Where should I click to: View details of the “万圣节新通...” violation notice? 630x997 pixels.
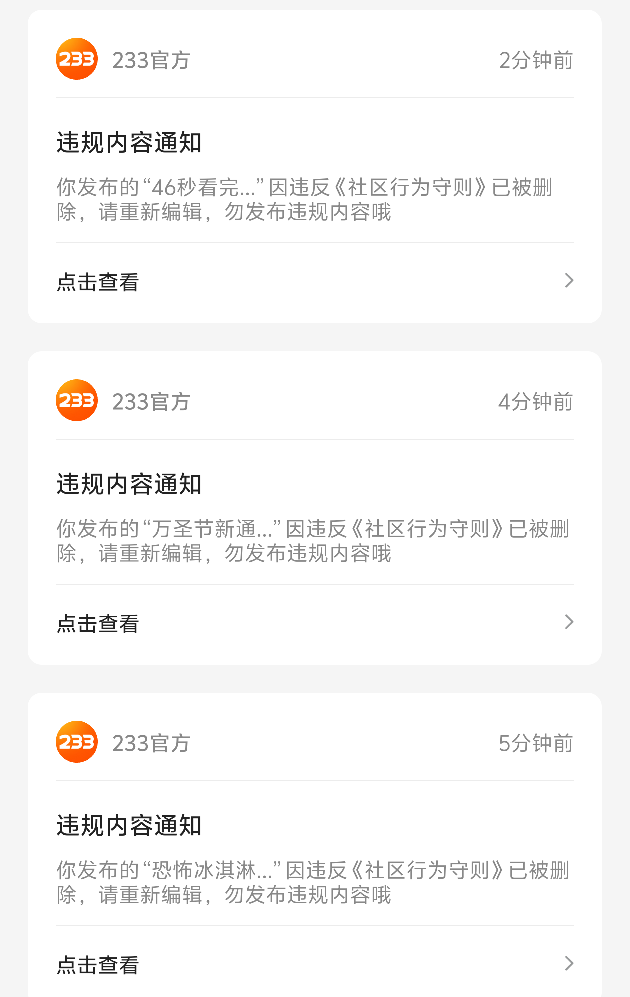tap(98, 624)
